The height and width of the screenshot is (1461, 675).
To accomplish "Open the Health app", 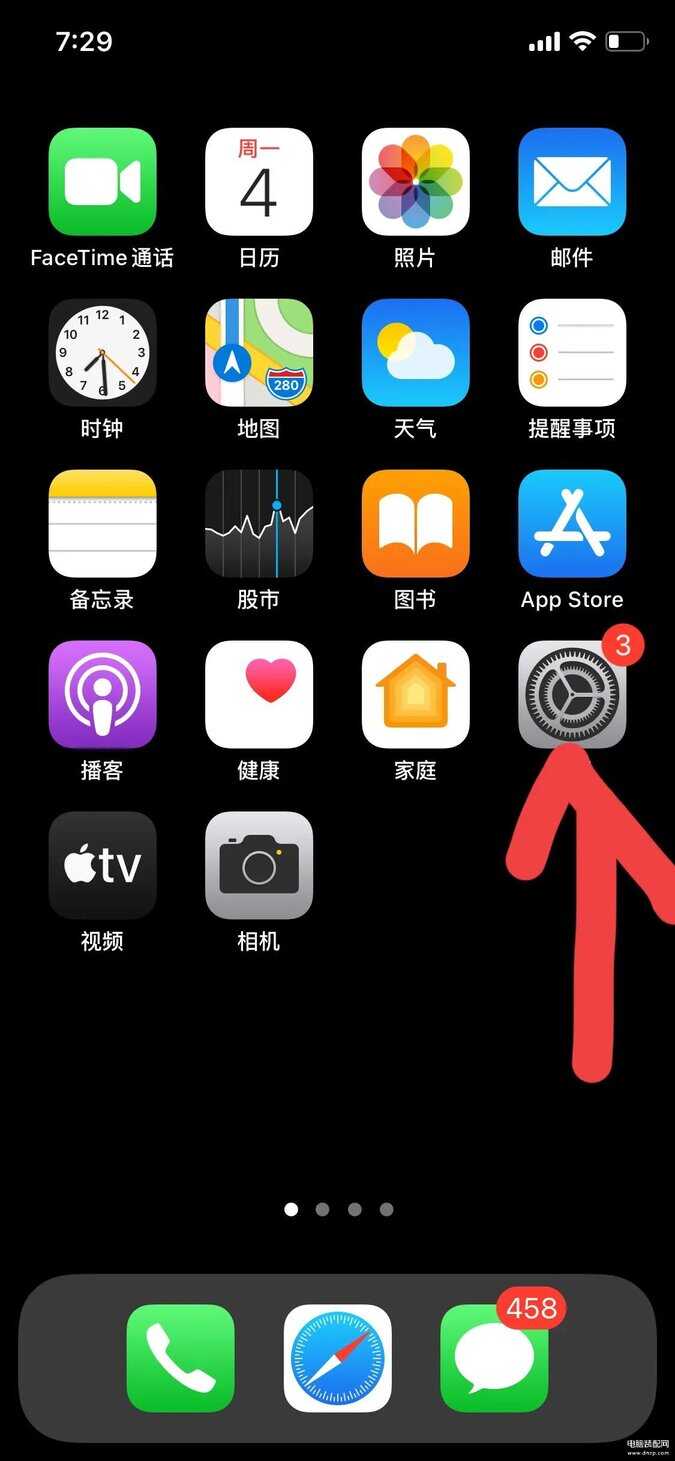I will 259,695.
